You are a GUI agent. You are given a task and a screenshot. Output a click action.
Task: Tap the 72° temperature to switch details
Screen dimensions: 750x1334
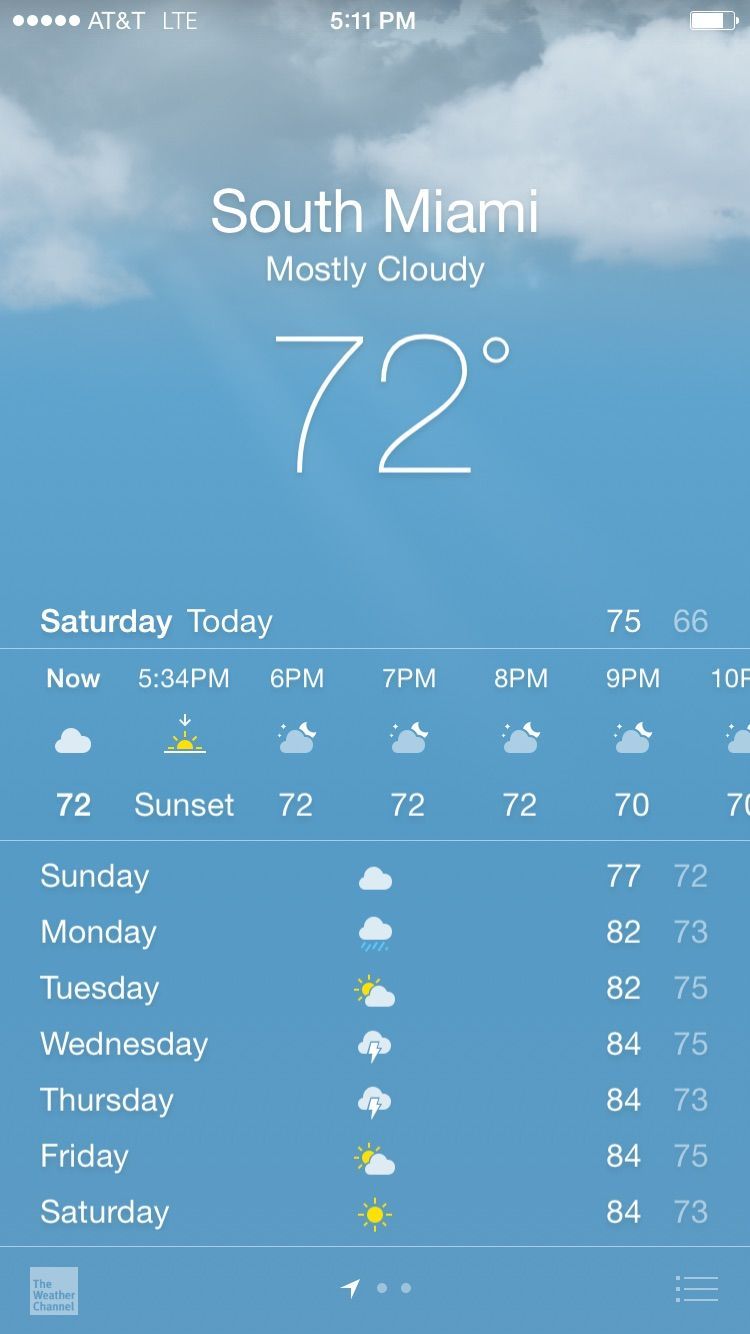390,404
